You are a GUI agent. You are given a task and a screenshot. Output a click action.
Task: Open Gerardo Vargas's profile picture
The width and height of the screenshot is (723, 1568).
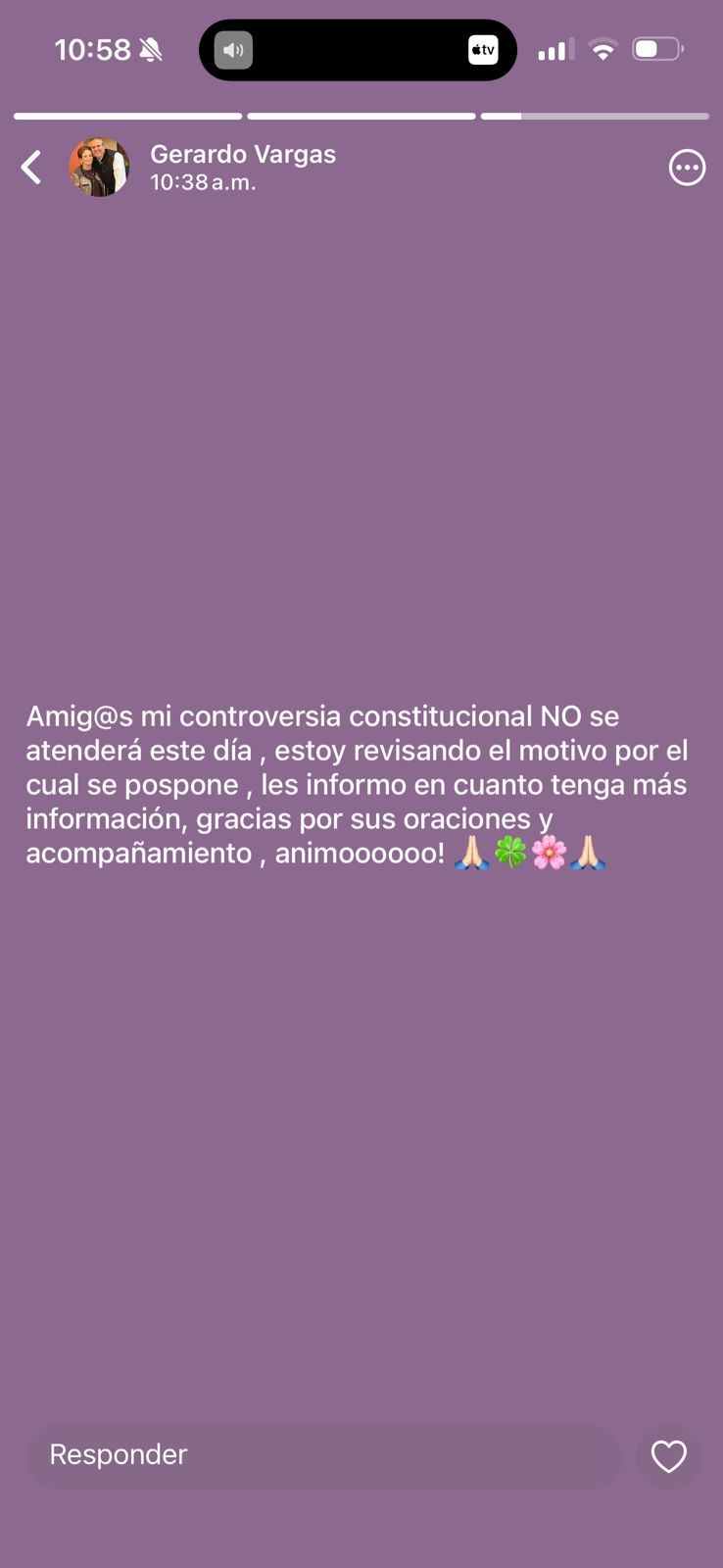[x=99, y=168]
